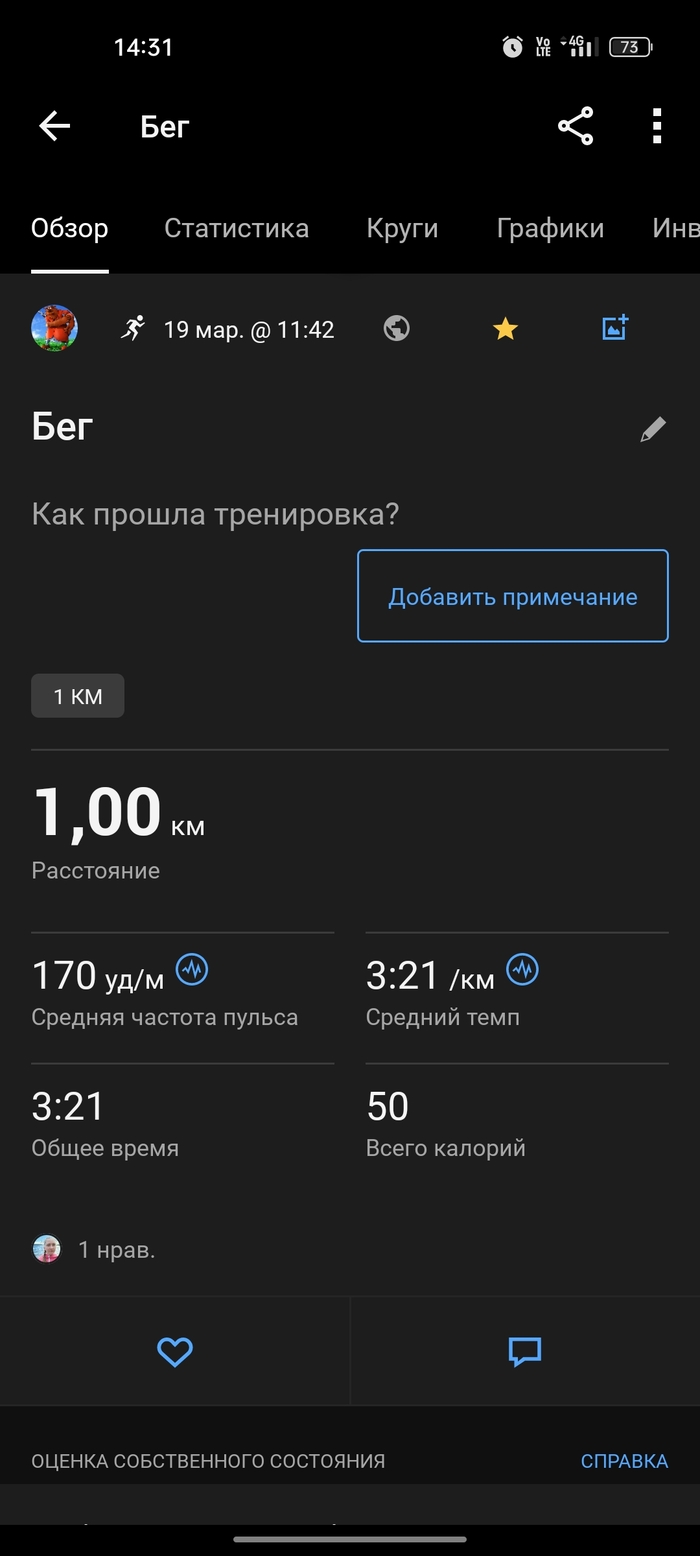Like this activity with the heart

point(175,1352)
